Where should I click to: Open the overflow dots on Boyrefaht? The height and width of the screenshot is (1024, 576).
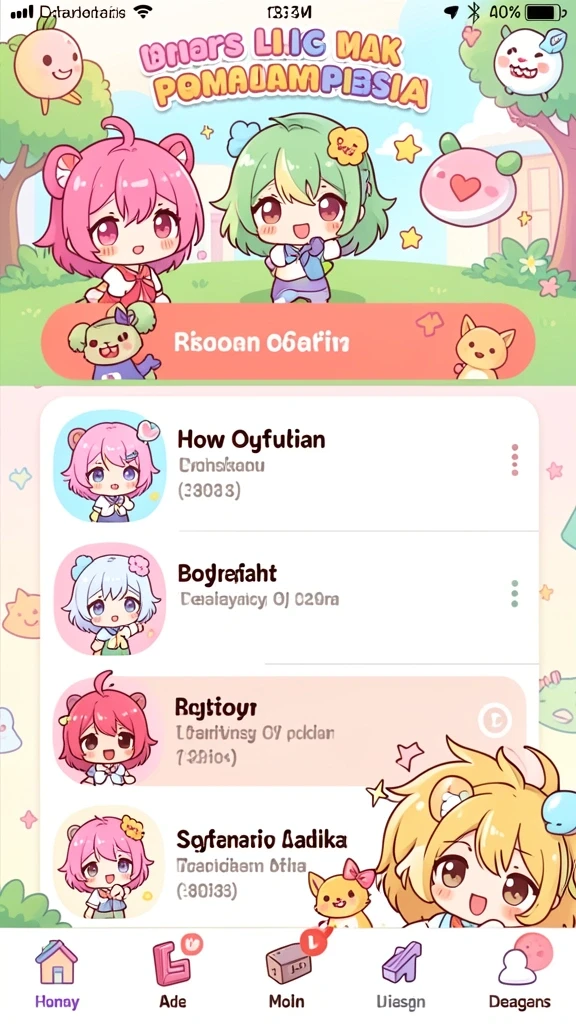515,594
